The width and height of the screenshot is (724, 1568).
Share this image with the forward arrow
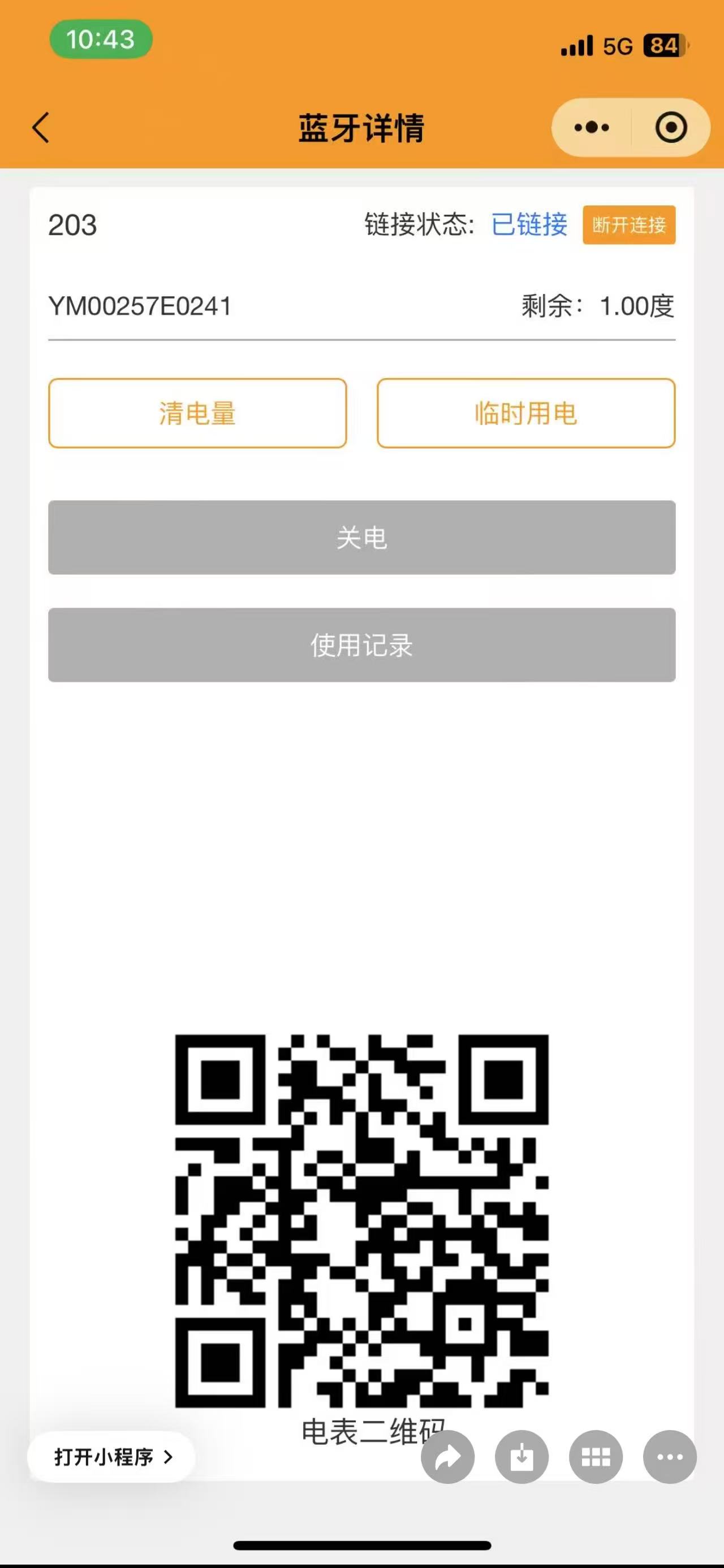pyautogui.click(x=447, y=1457)
